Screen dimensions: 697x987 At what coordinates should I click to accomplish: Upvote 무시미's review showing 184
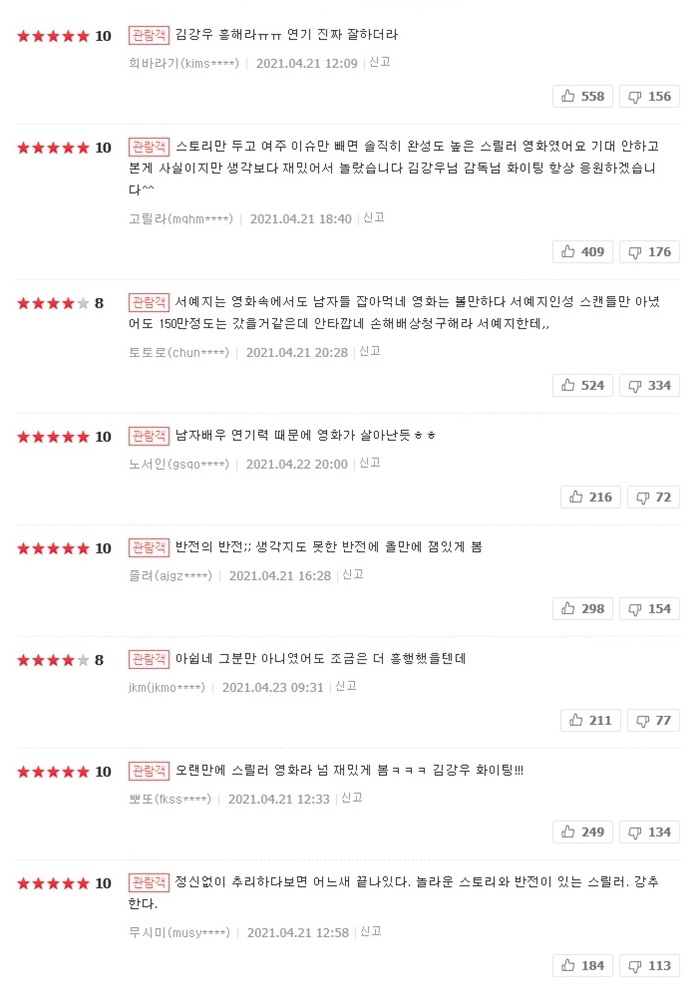tap(582, 965)
